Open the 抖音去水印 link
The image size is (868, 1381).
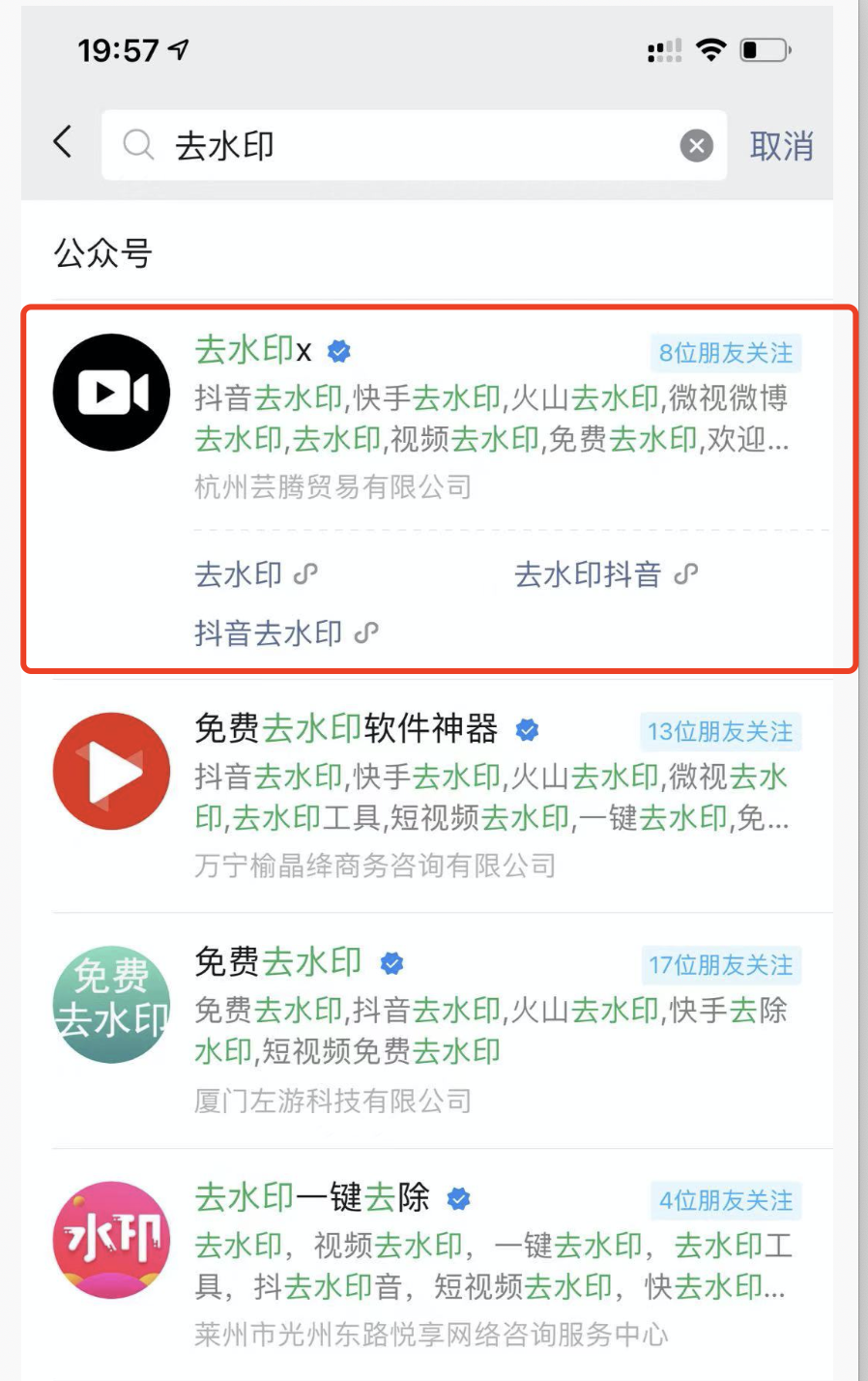[285, 633]
